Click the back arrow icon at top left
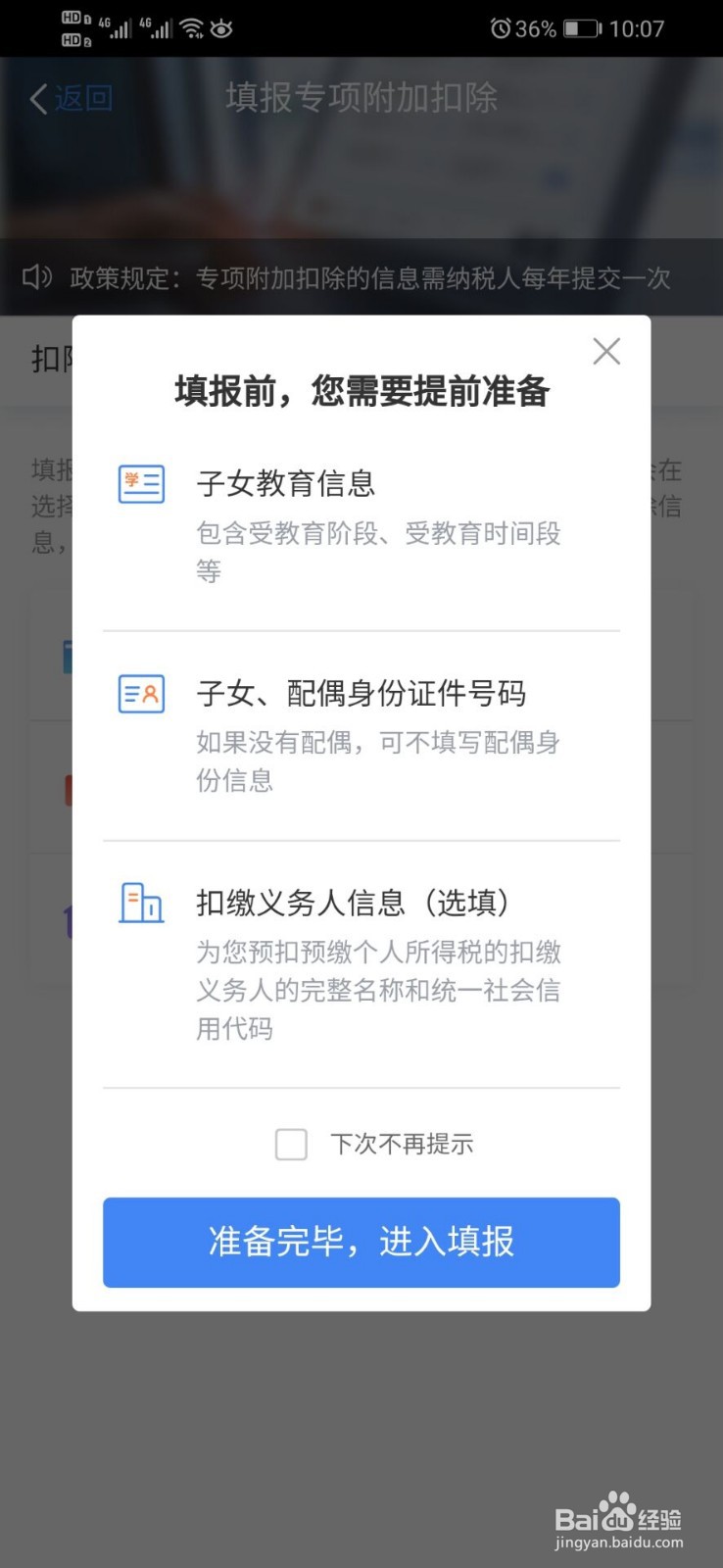This screenshot has width=723, height=1568. coord(37,98)
